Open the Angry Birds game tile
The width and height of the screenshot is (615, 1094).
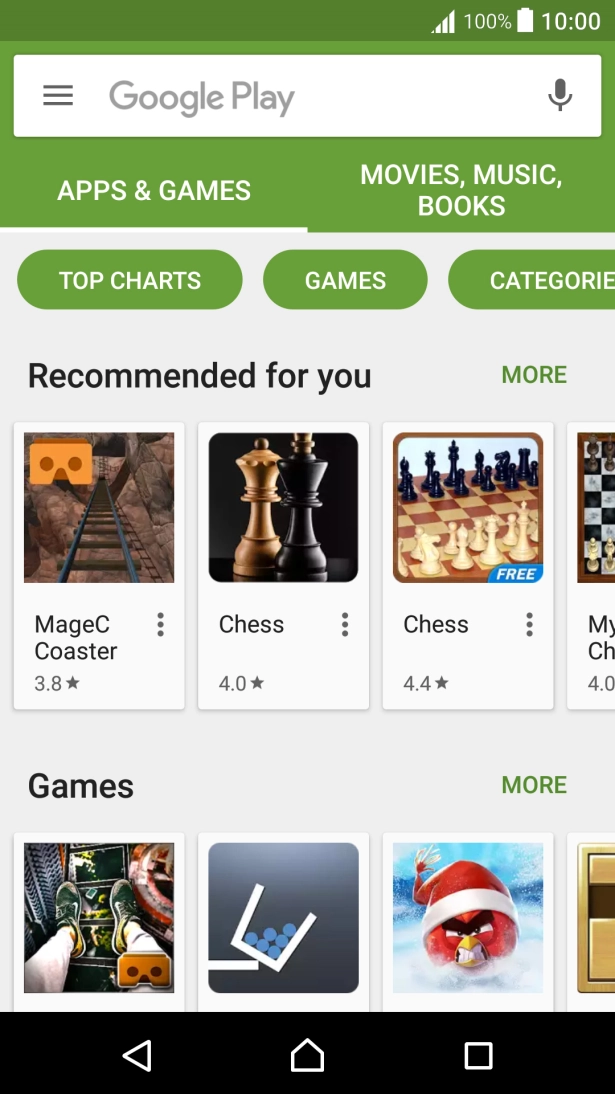(x=468, y=918)
